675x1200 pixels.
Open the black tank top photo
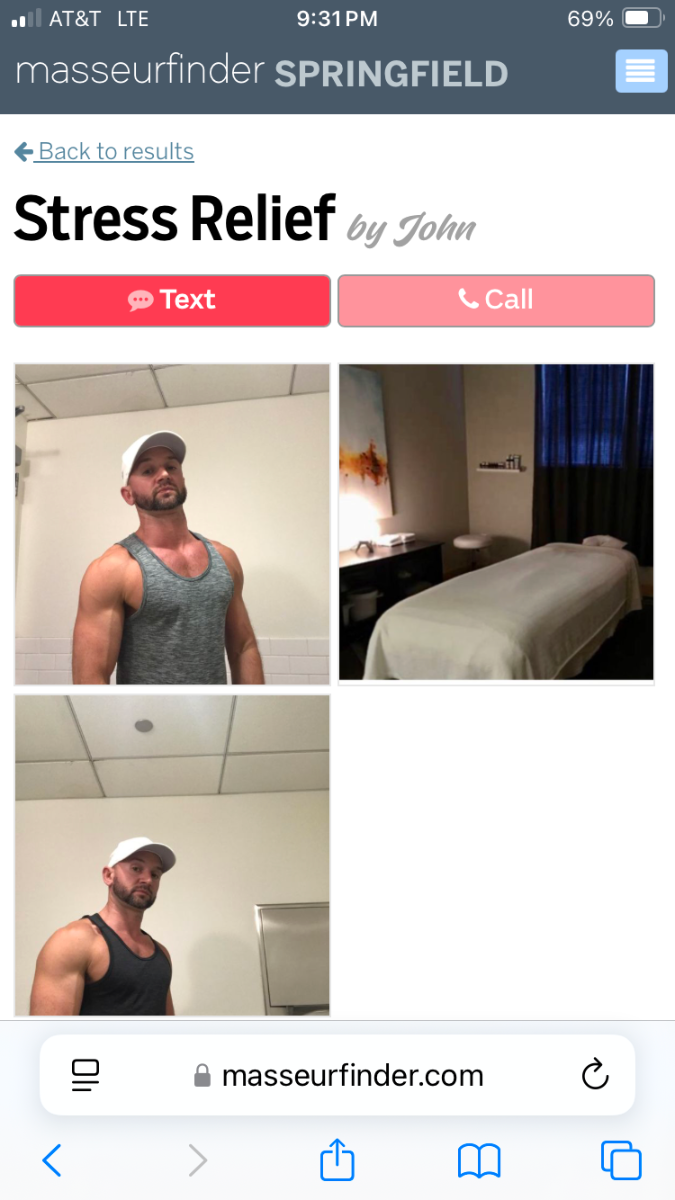[x=172, y=855]
